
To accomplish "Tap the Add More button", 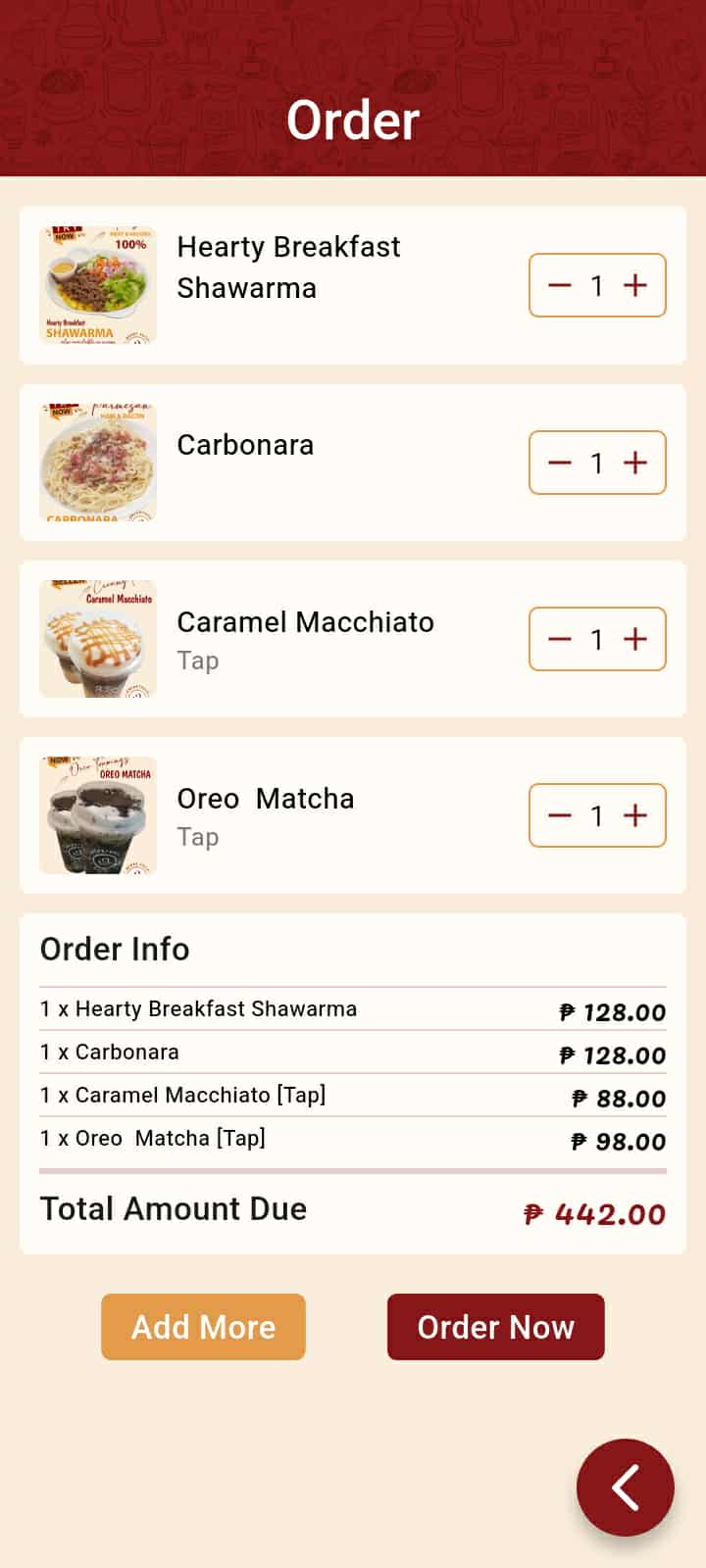I will point(203,1327).
